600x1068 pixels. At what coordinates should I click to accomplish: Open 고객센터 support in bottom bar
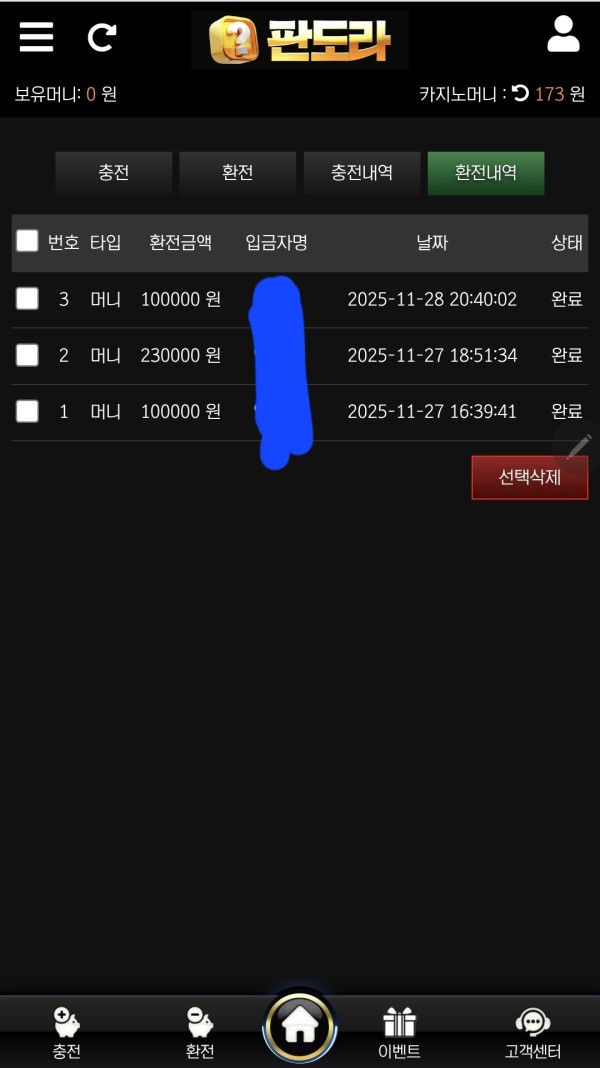533,1032
